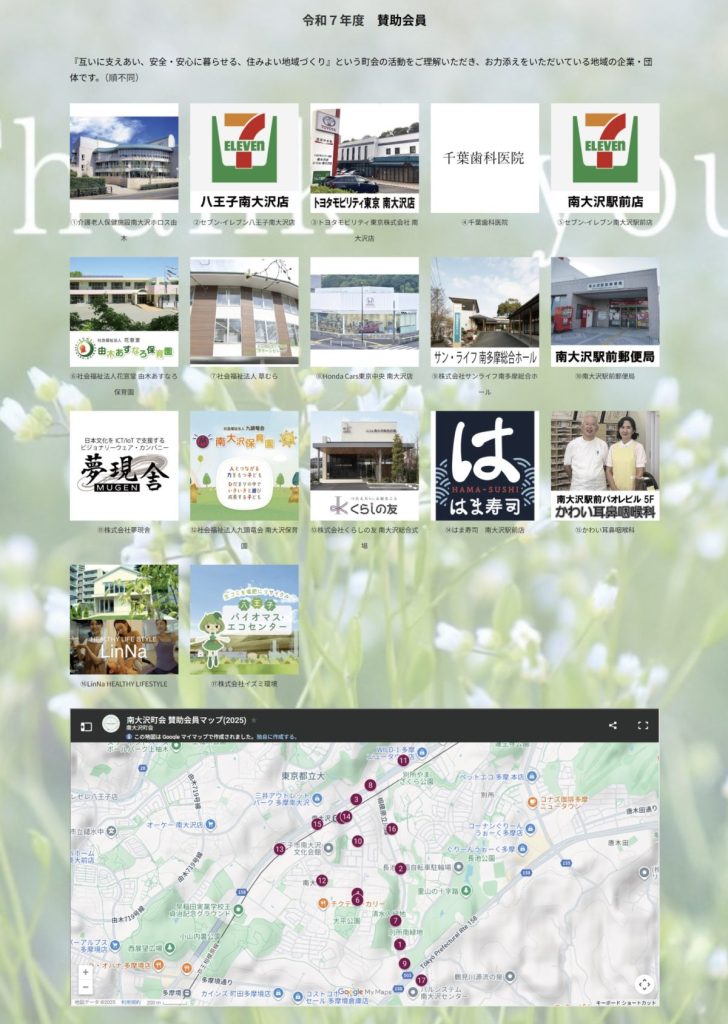728x1024 pixels.
Task: Star the 賛助会員マップ(2025) map
Action: pyautogui.click(x=254, y=720)
